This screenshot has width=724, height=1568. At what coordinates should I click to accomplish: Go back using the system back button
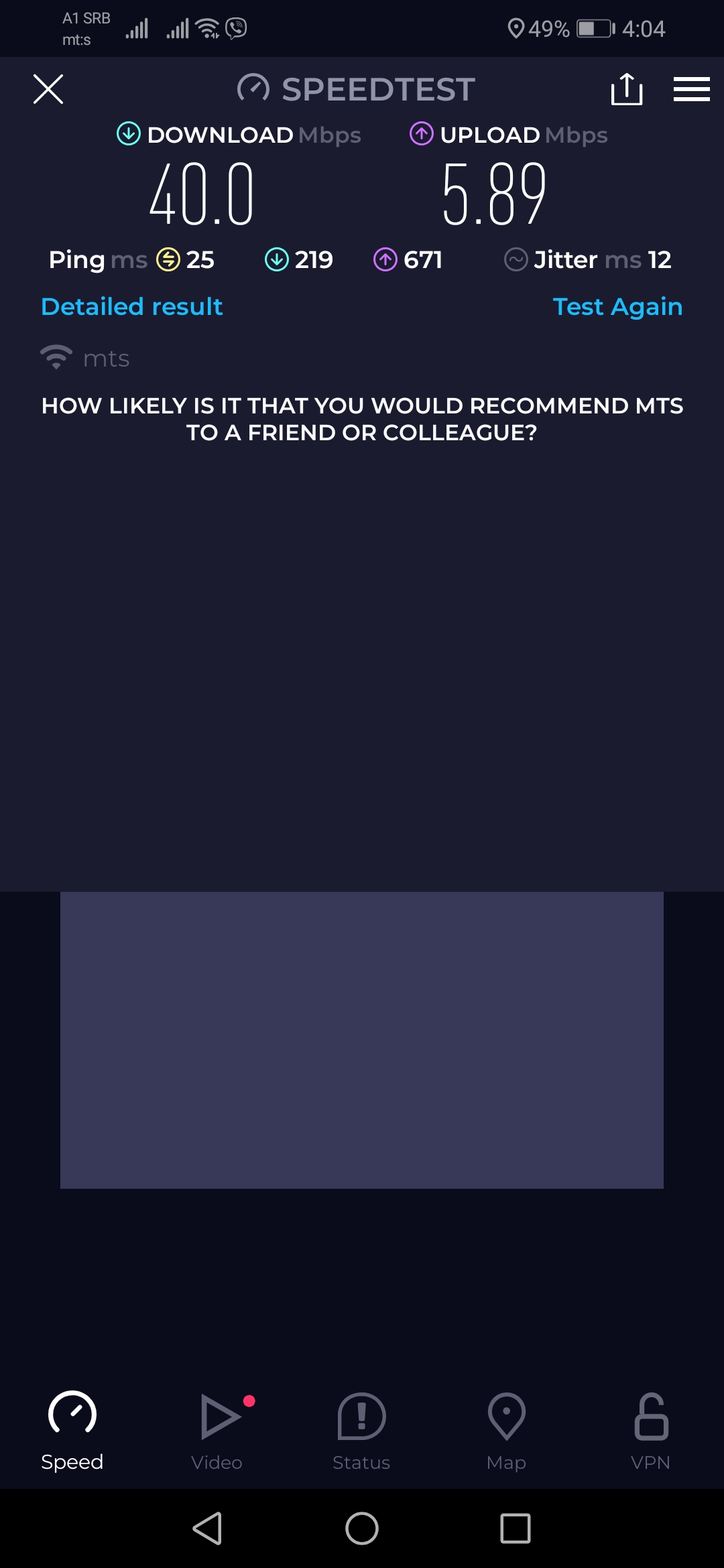click(208, 1528)
